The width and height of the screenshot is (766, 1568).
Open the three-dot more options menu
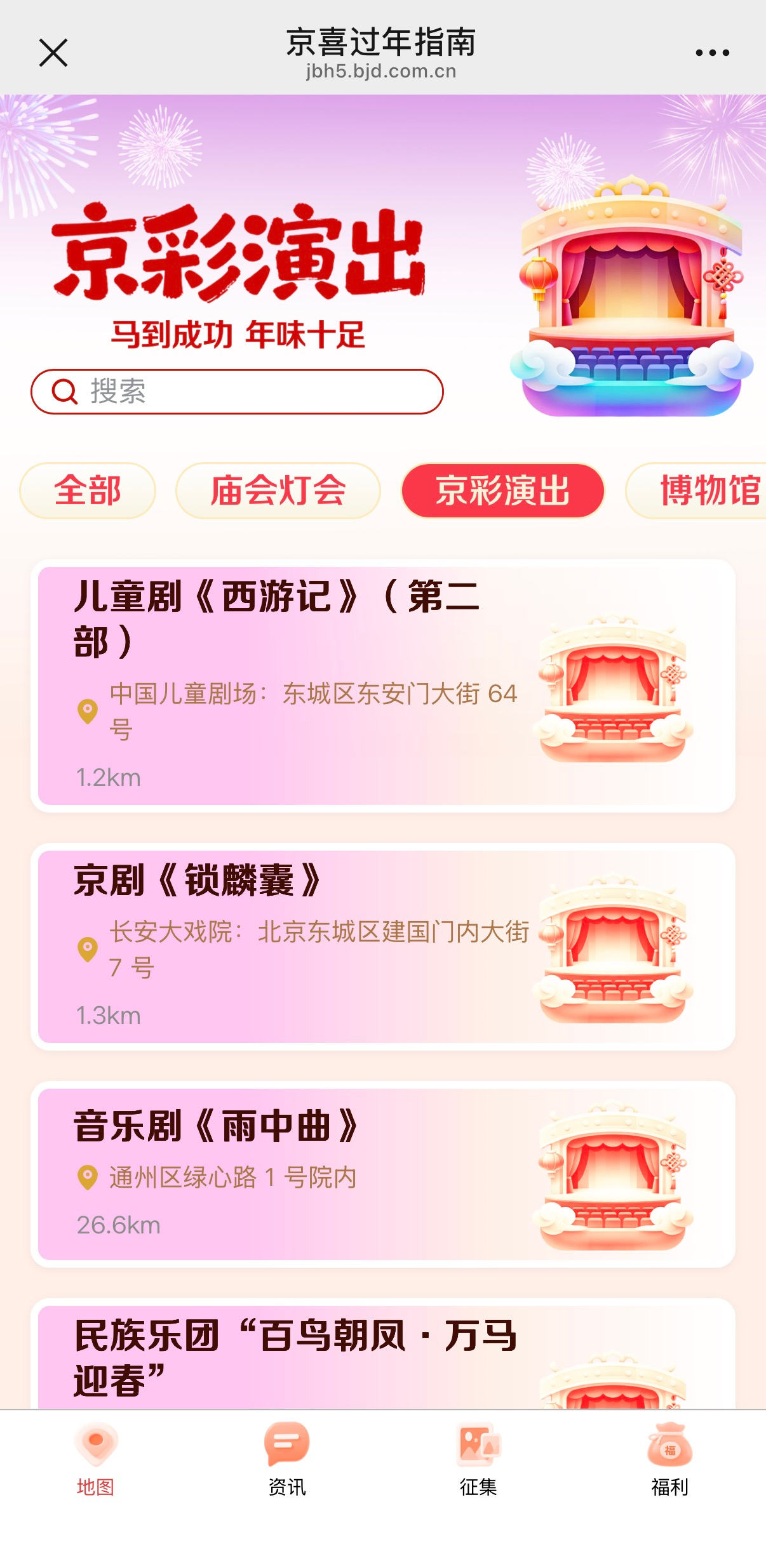[712, 53]
